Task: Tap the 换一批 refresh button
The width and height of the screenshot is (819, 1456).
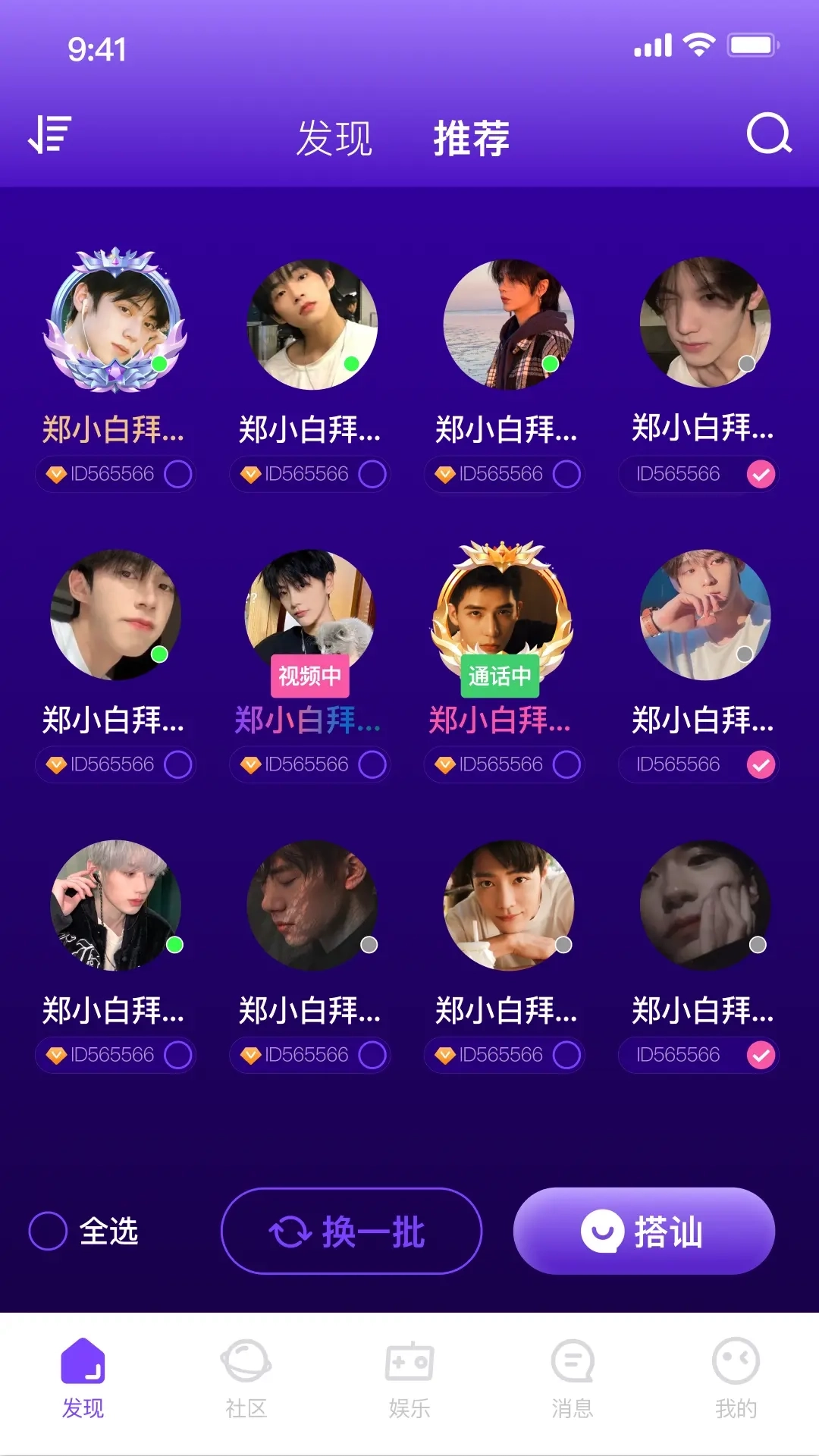Action: click(351, 1232)
